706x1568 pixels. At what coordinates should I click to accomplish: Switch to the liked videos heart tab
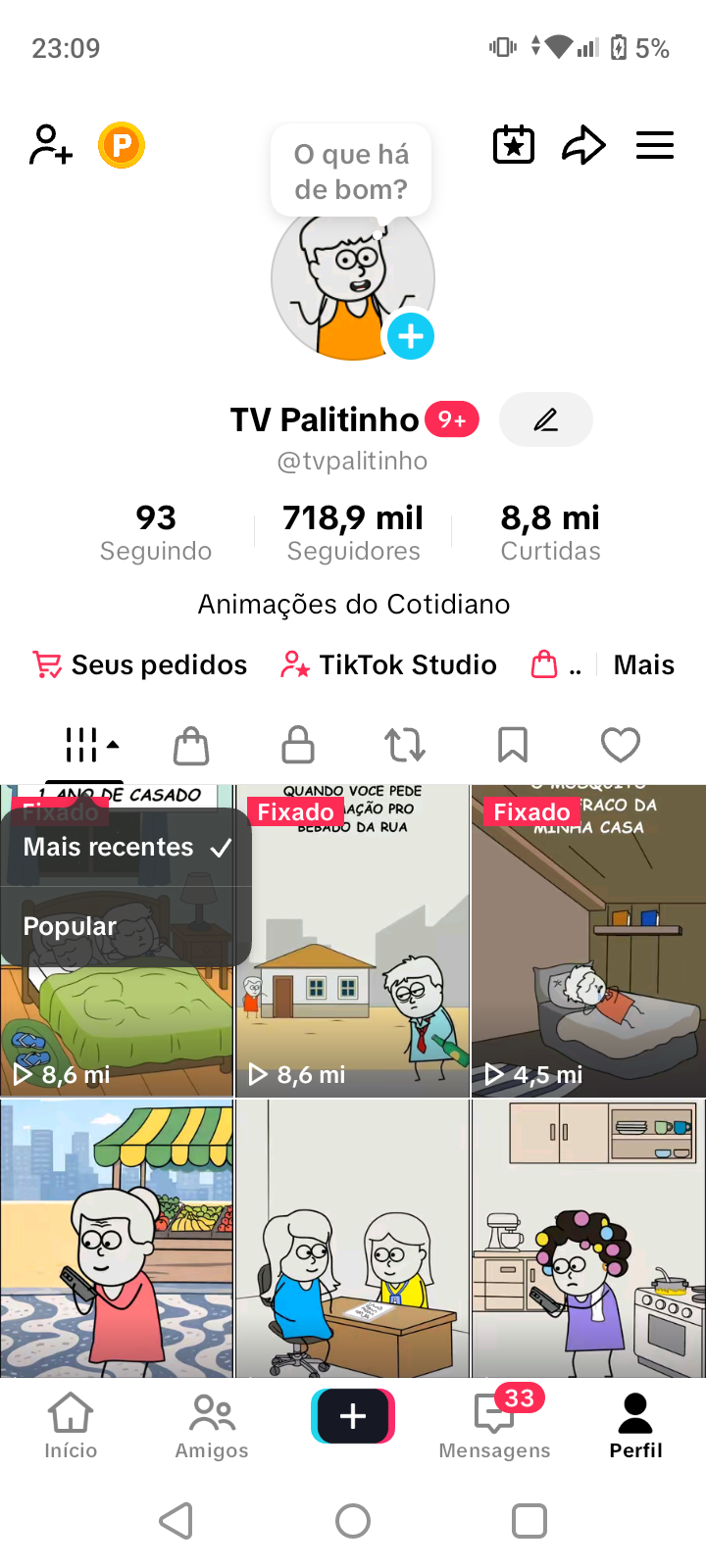point(620,745)
